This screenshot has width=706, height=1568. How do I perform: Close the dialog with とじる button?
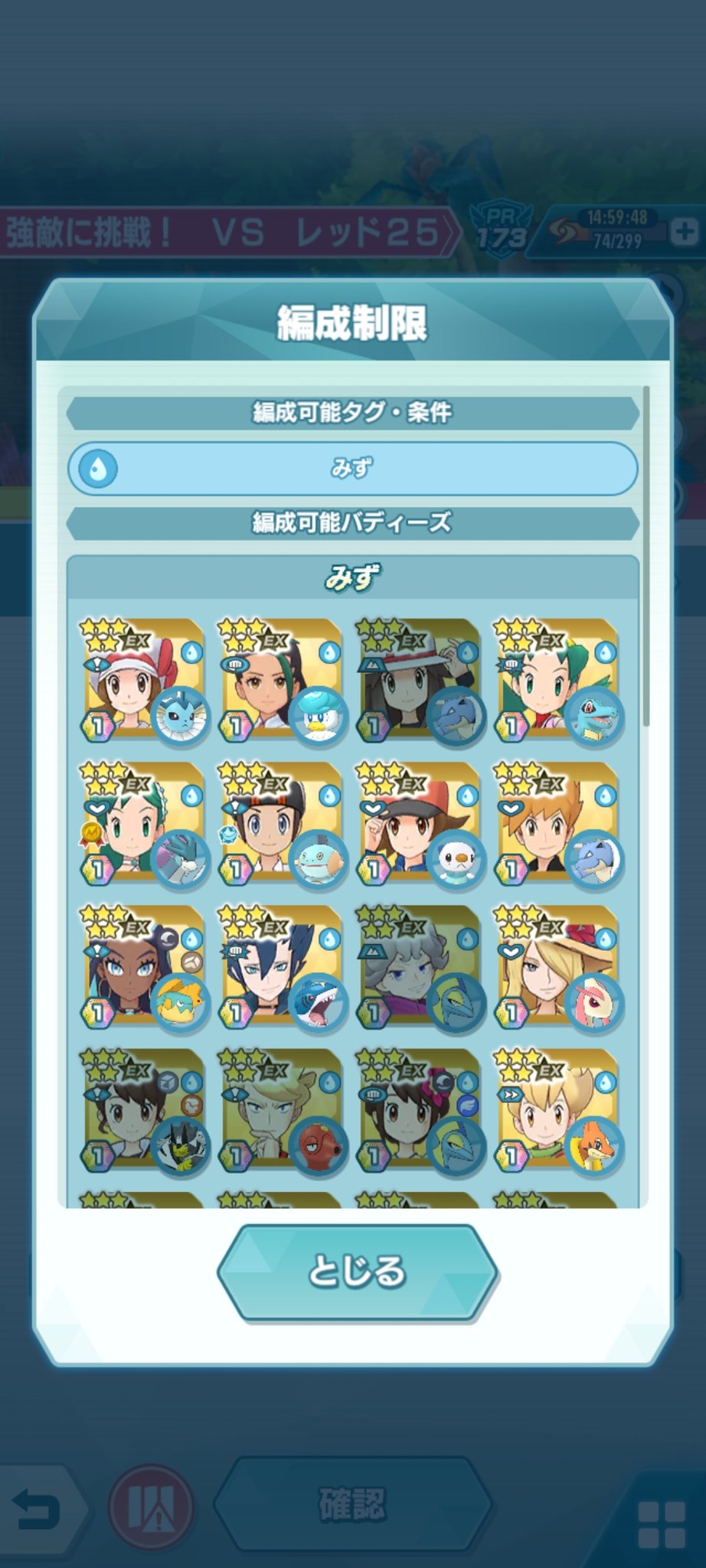358,1272
